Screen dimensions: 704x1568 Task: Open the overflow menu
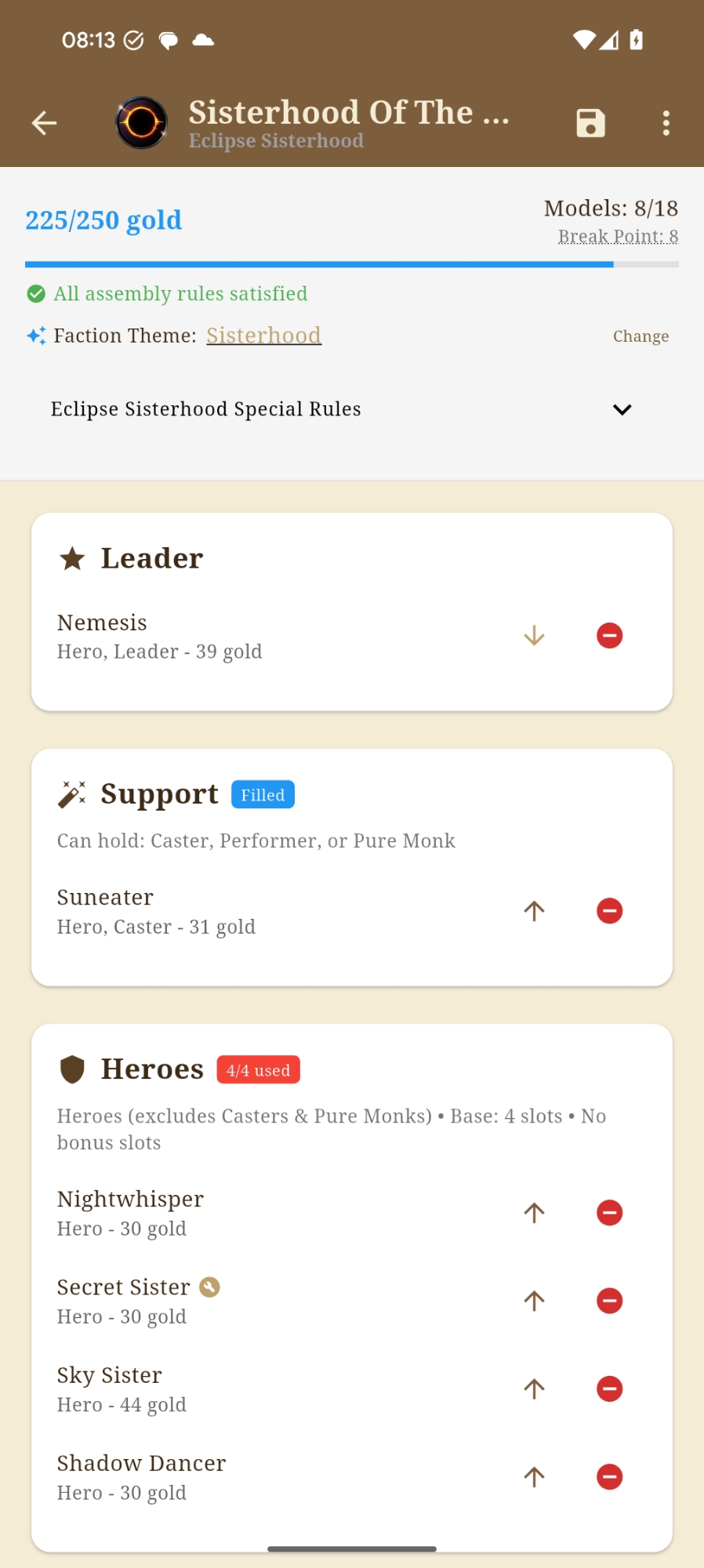pos(666,123)
